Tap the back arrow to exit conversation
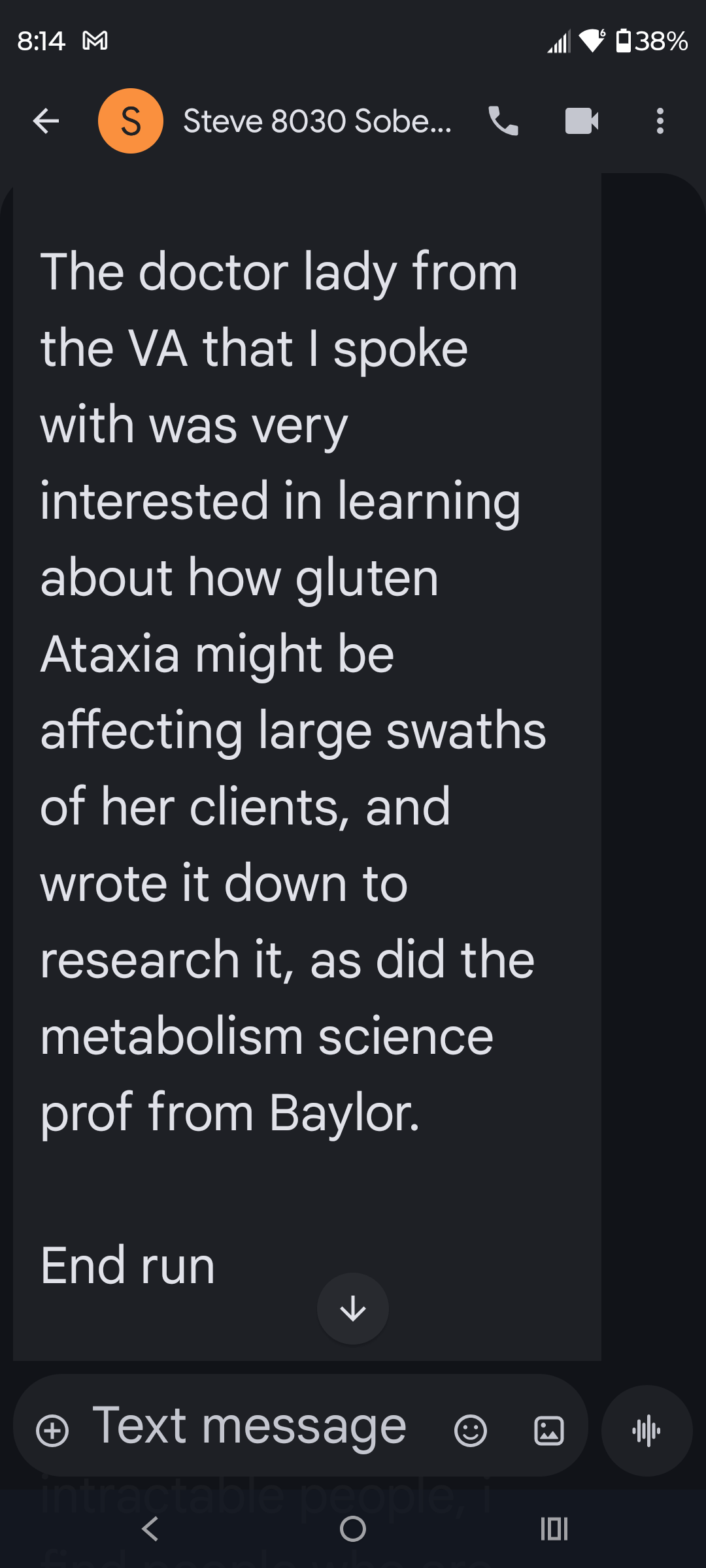The height and width of the screenshot is (1568, 706). tap(46, 122)
